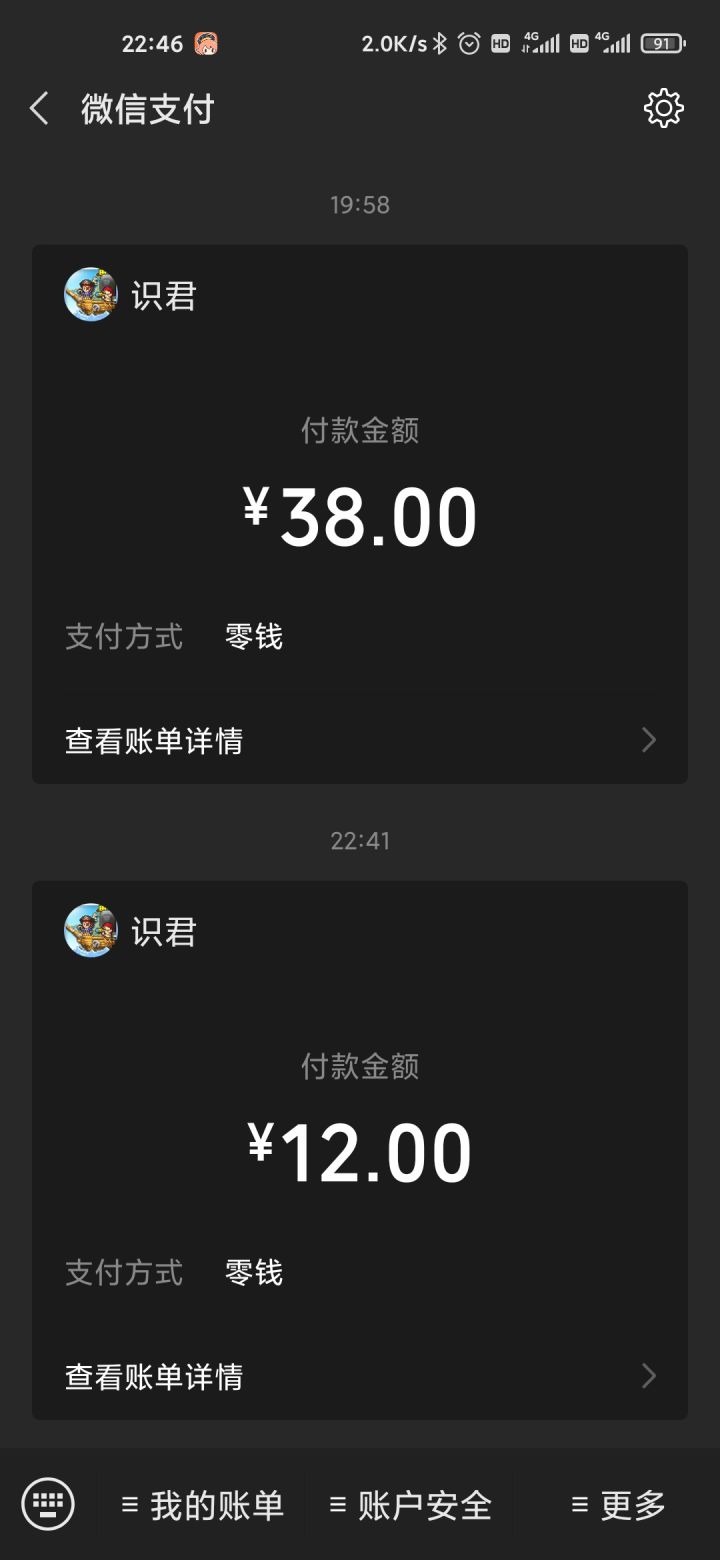The image size is (720, 1560).
Task: Tap 识君's avatar on the ¥12.00 message
Action: pos(91,931)
